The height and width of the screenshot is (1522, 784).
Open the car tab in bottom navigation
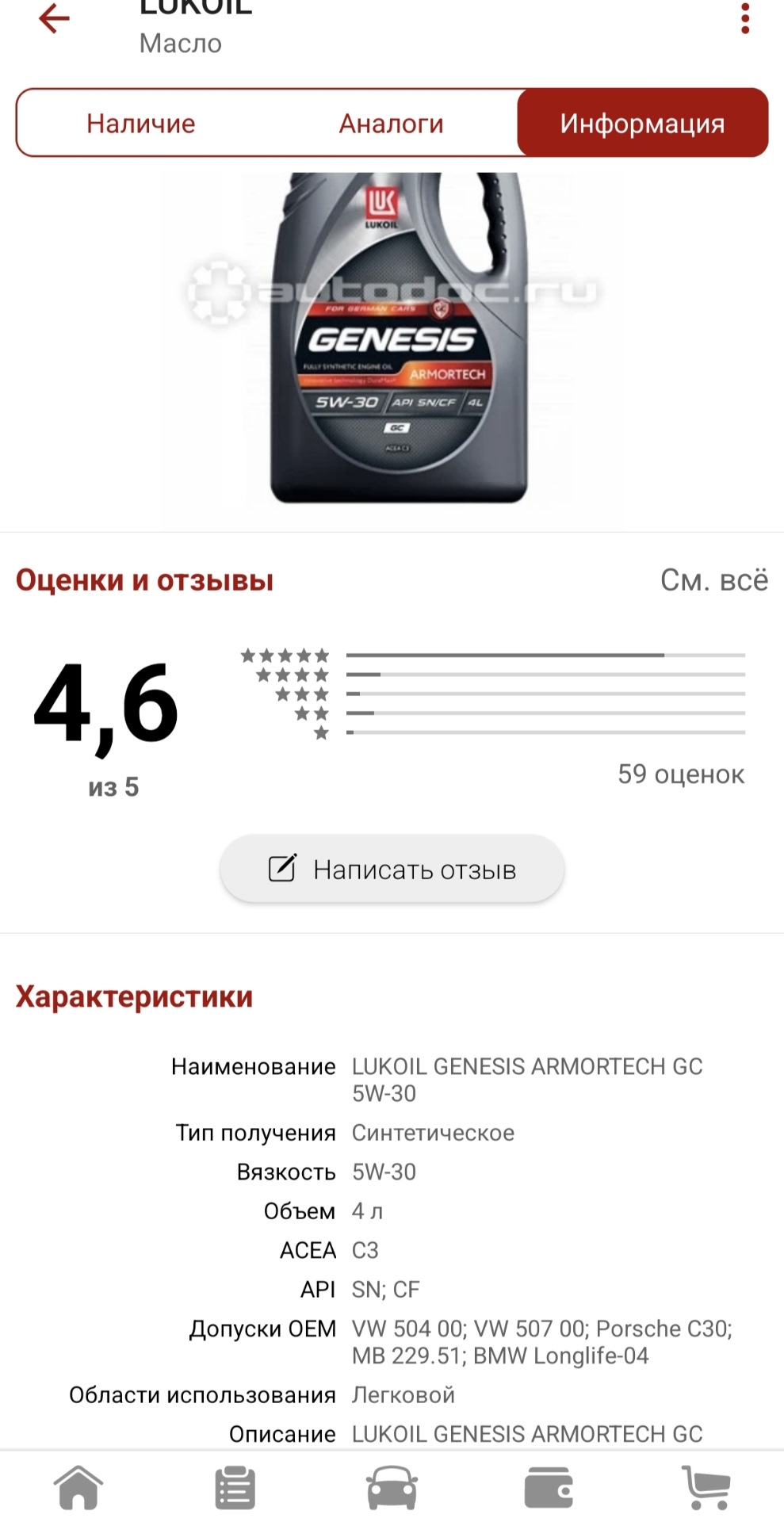(x=392, y=1487)
